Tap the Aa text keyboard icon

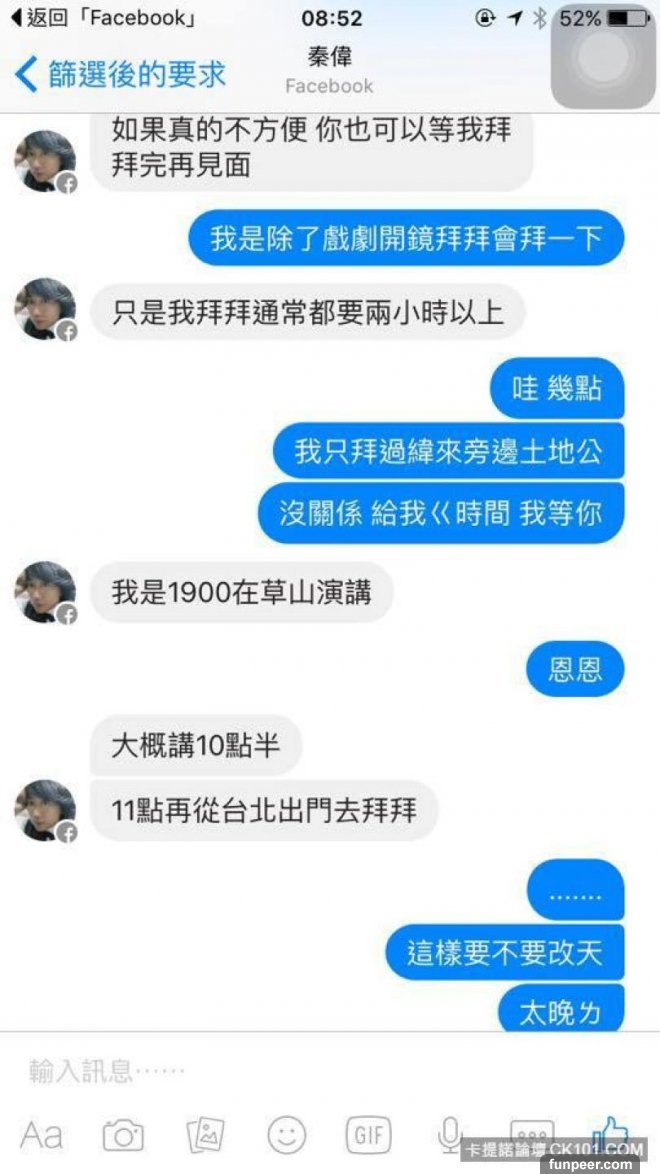coord(42,1135)
